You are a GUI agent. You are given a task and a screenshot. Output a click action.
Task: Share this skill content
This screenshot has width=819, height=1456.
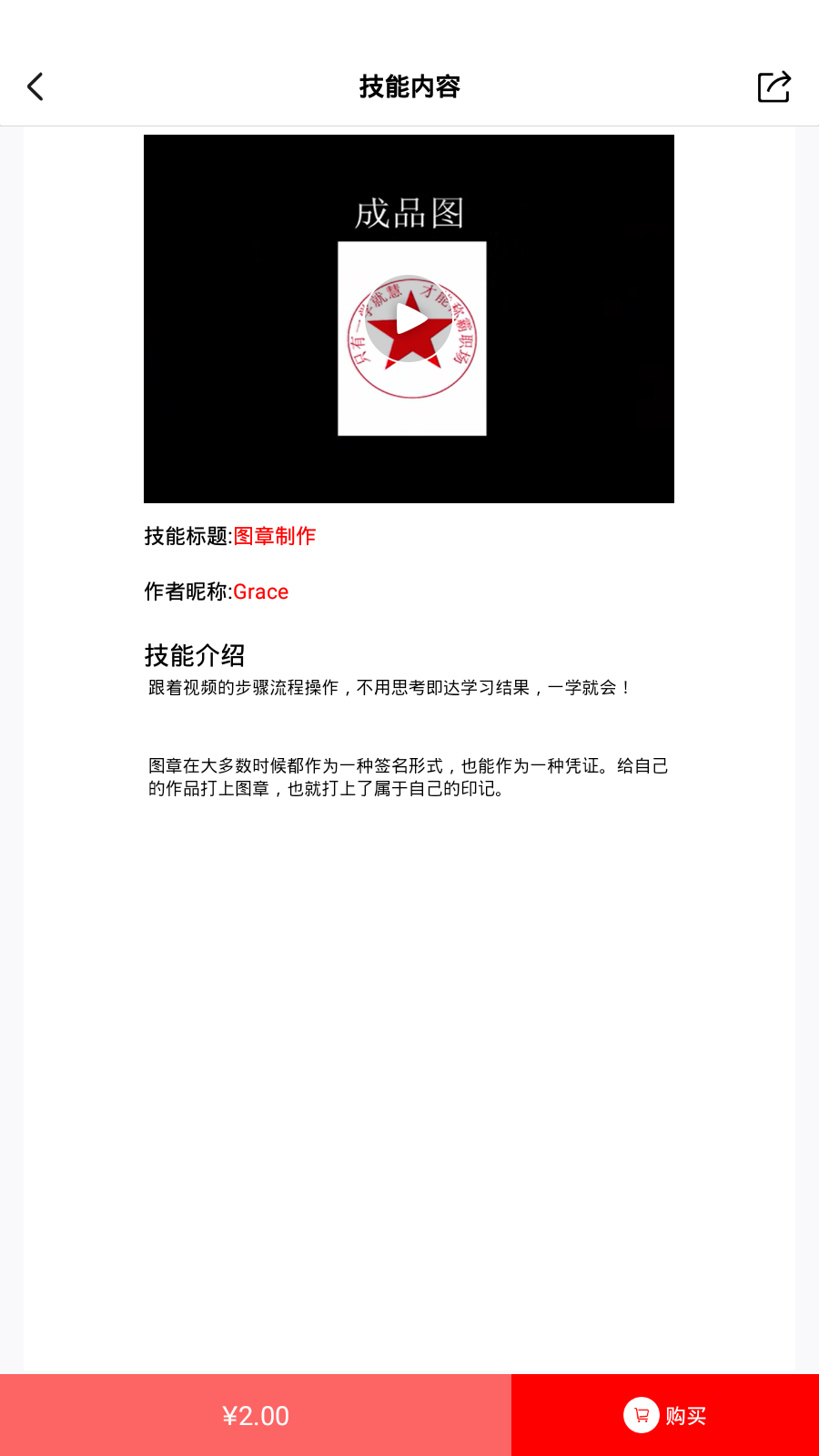(x=773, y=87)
